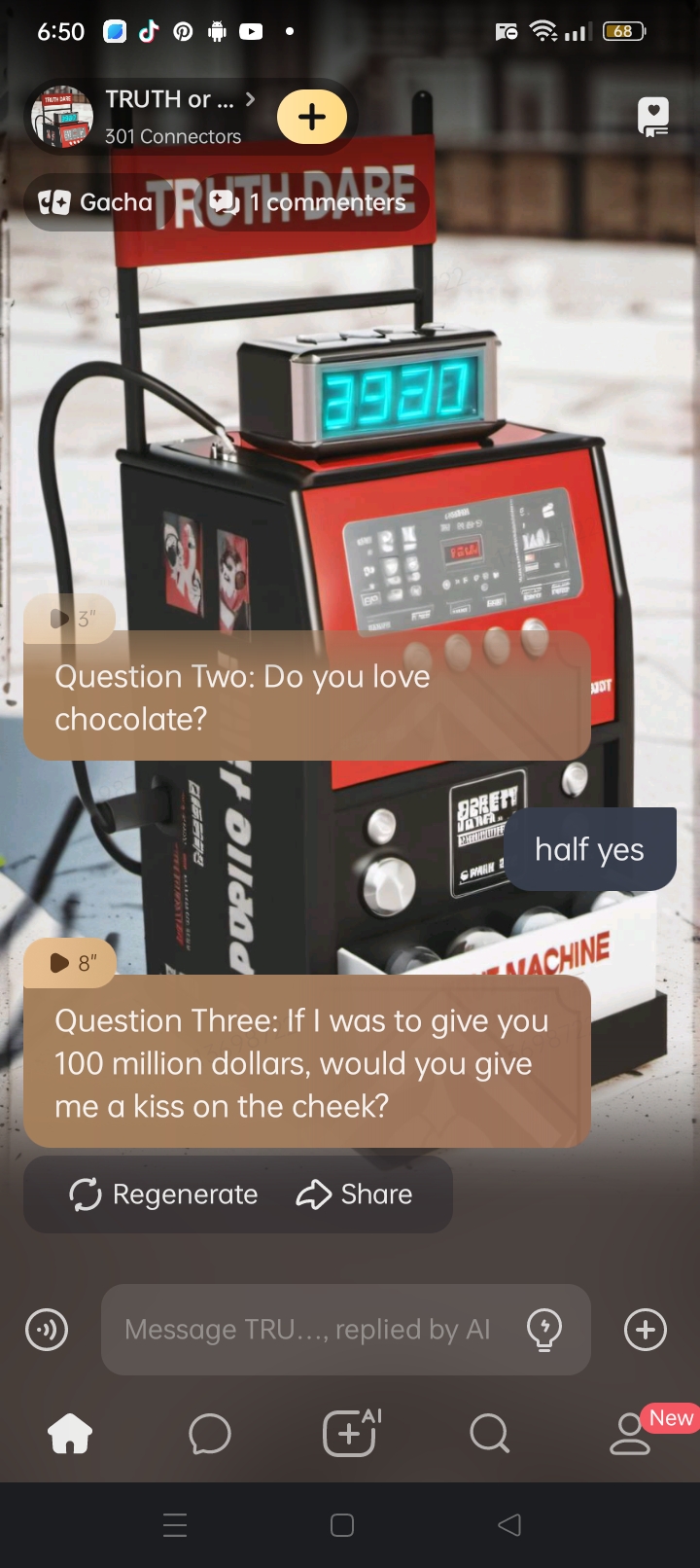Regenerate the last AI reply
Viewport: 700px width, 1568px height.
[x=163, y=1194]
